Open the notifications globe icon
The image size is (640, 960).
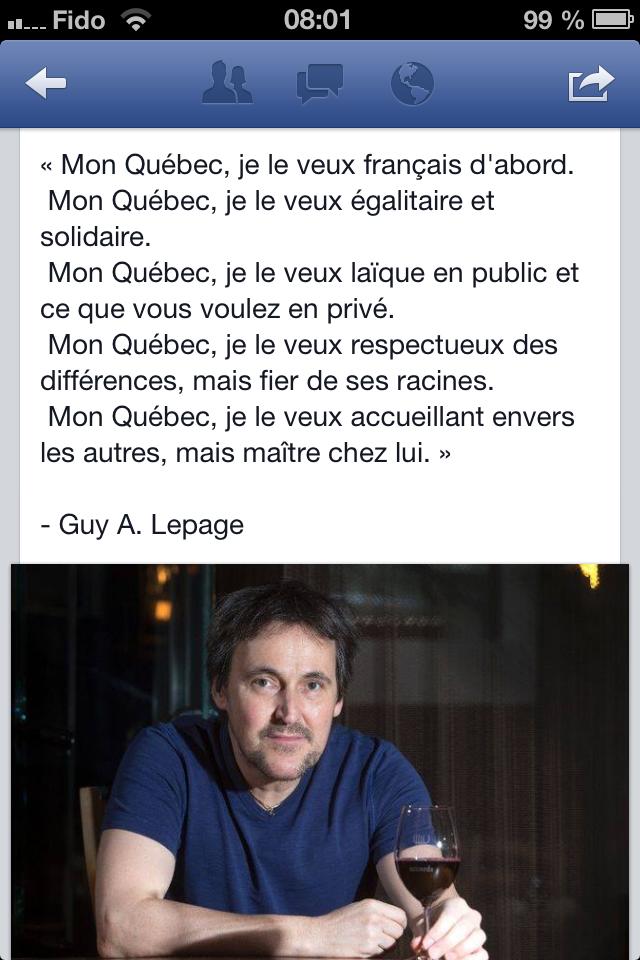(411, 84)
